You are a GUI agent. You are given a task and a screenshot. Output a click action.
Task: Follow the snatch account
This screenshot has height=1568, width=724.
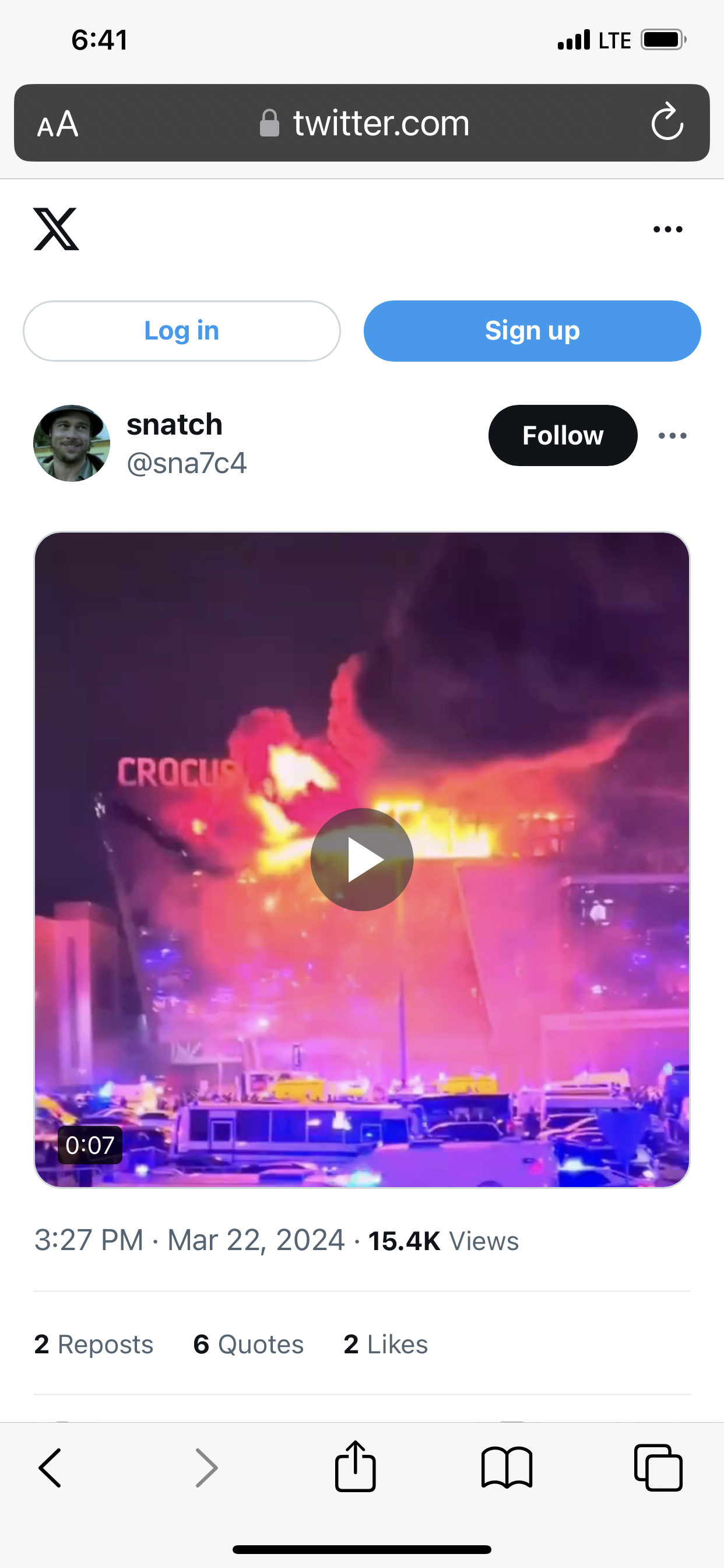(x=562, y=435)
